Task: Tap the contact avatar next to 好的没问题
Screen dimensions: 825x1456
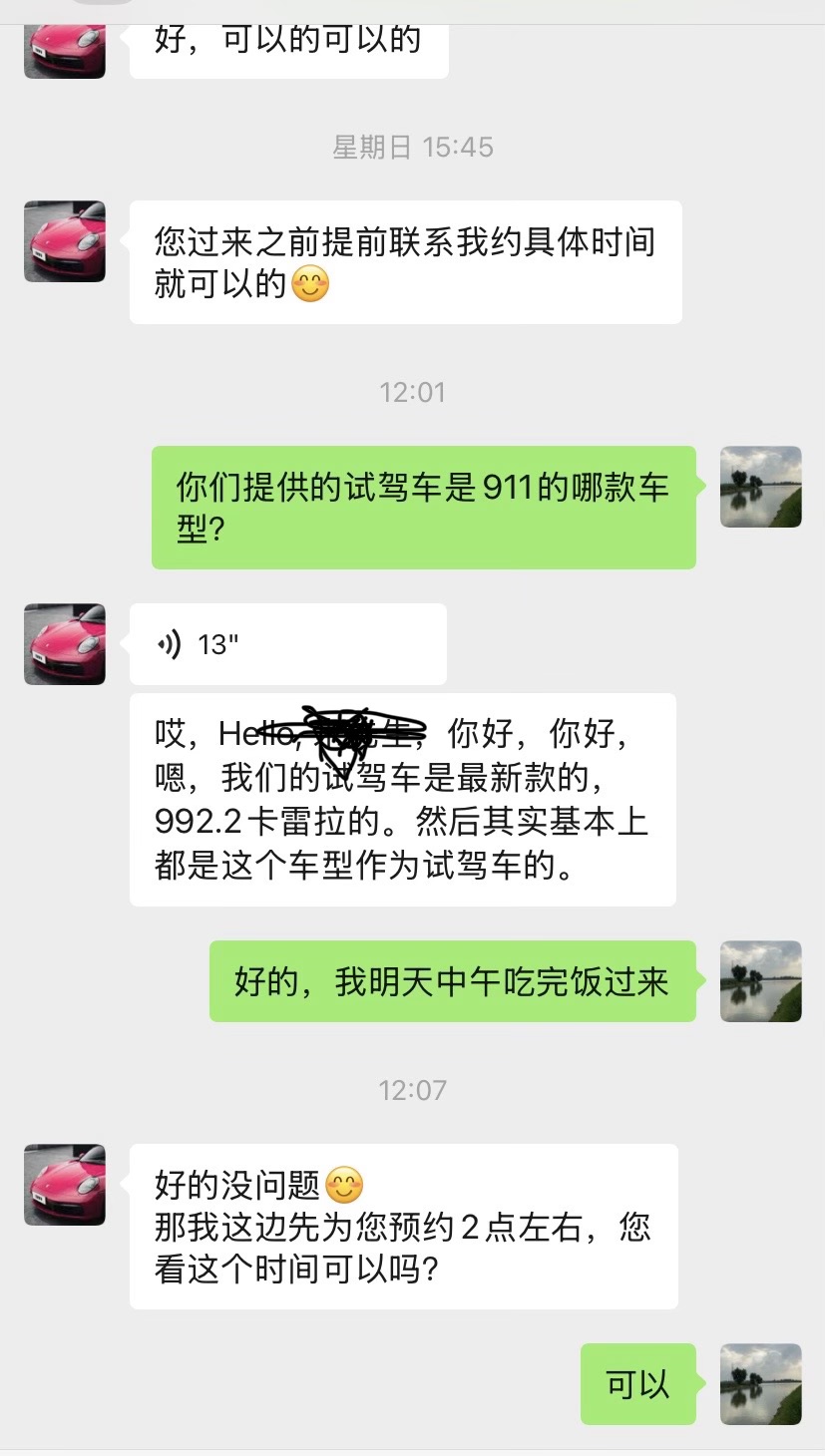Action: point(64,1183)
